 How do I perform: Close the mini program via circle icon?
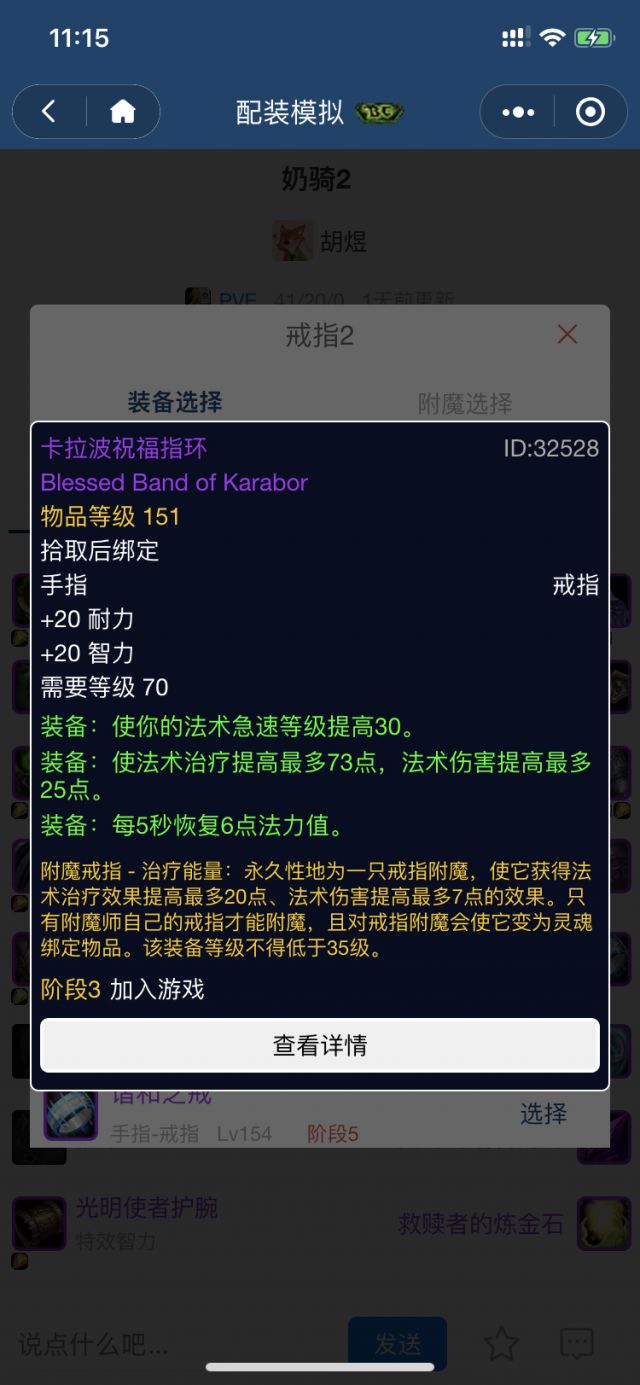590,112
